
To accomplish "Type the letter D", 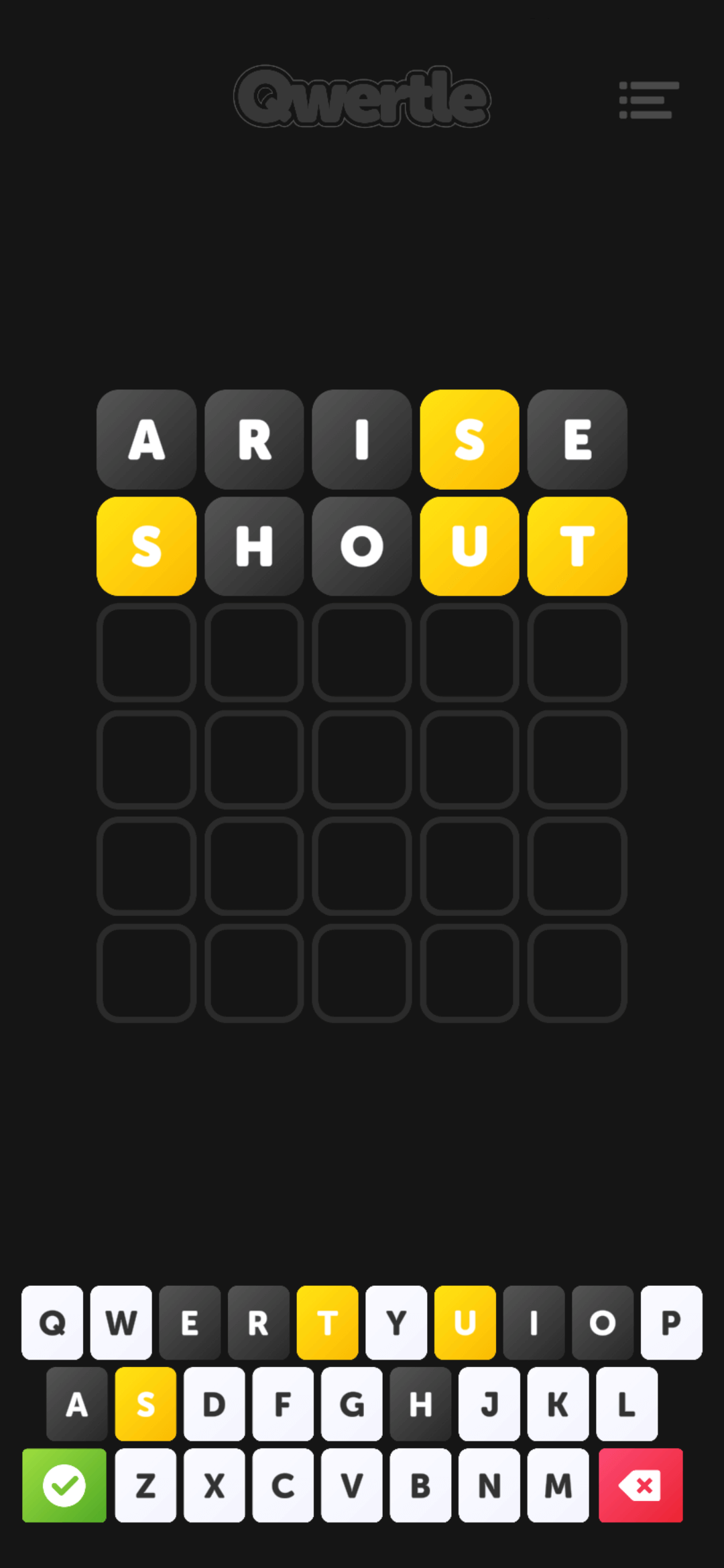I will (215, 1404).
